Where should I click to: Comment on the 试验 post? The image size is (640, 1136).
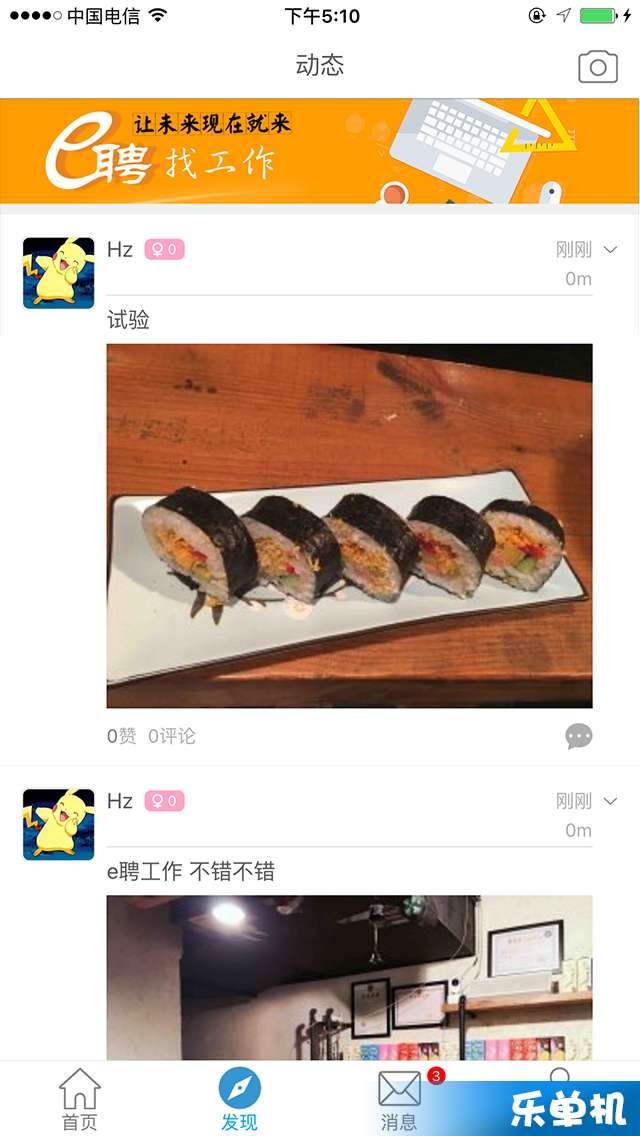pyautogui.click(x=579, y=737)
